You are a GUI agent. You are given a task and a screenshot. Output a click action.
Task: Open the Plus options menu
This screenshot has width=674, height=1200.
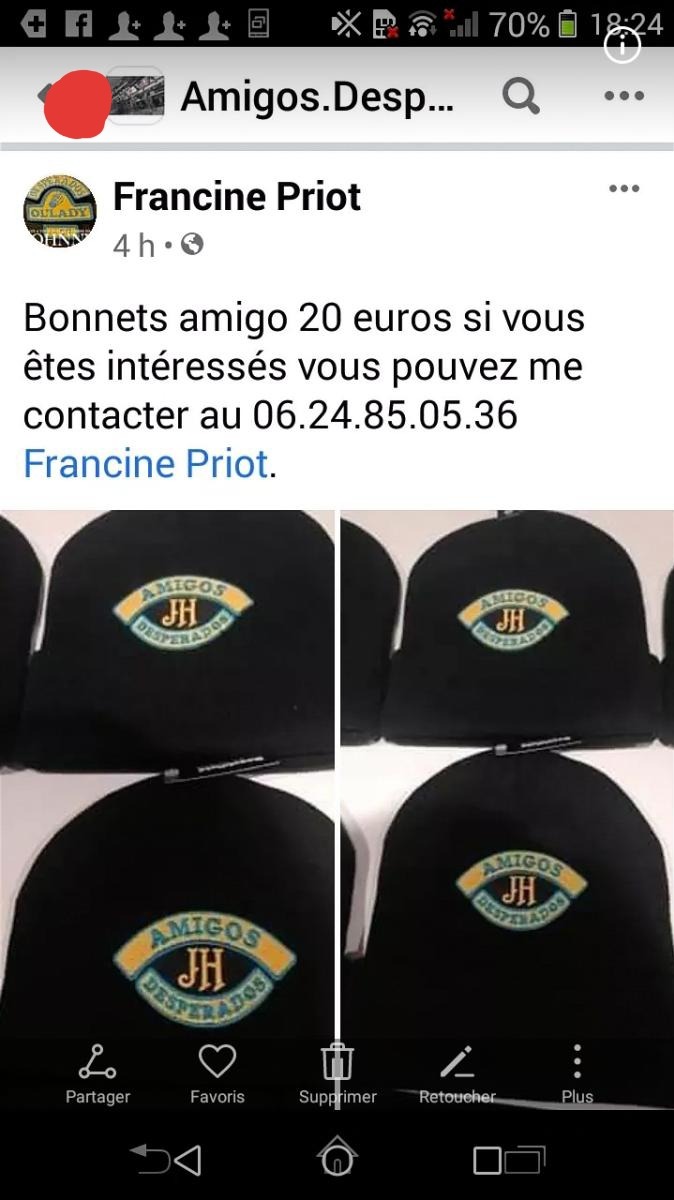tap(577, 1072)
